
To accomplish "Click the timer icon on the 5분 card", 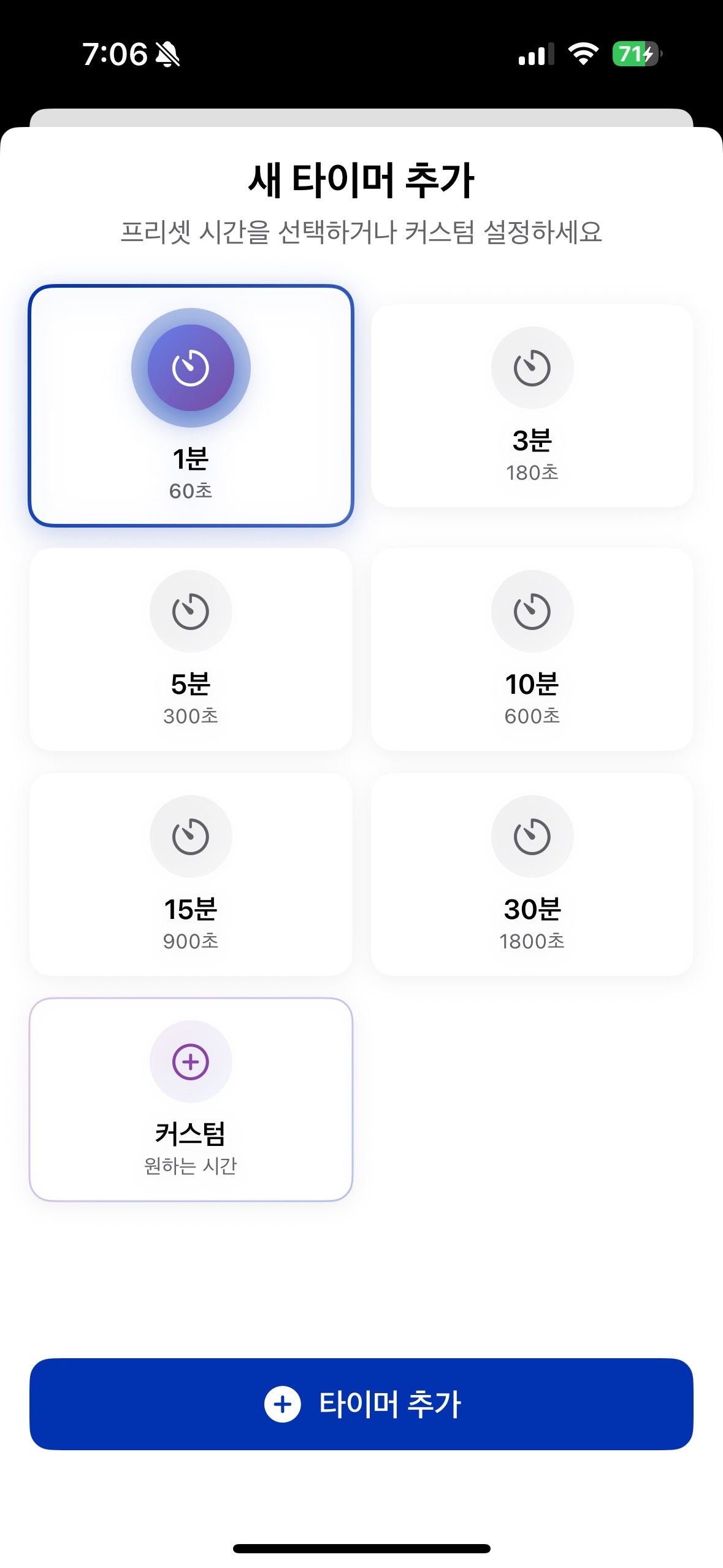I will (x=192, y=611).
